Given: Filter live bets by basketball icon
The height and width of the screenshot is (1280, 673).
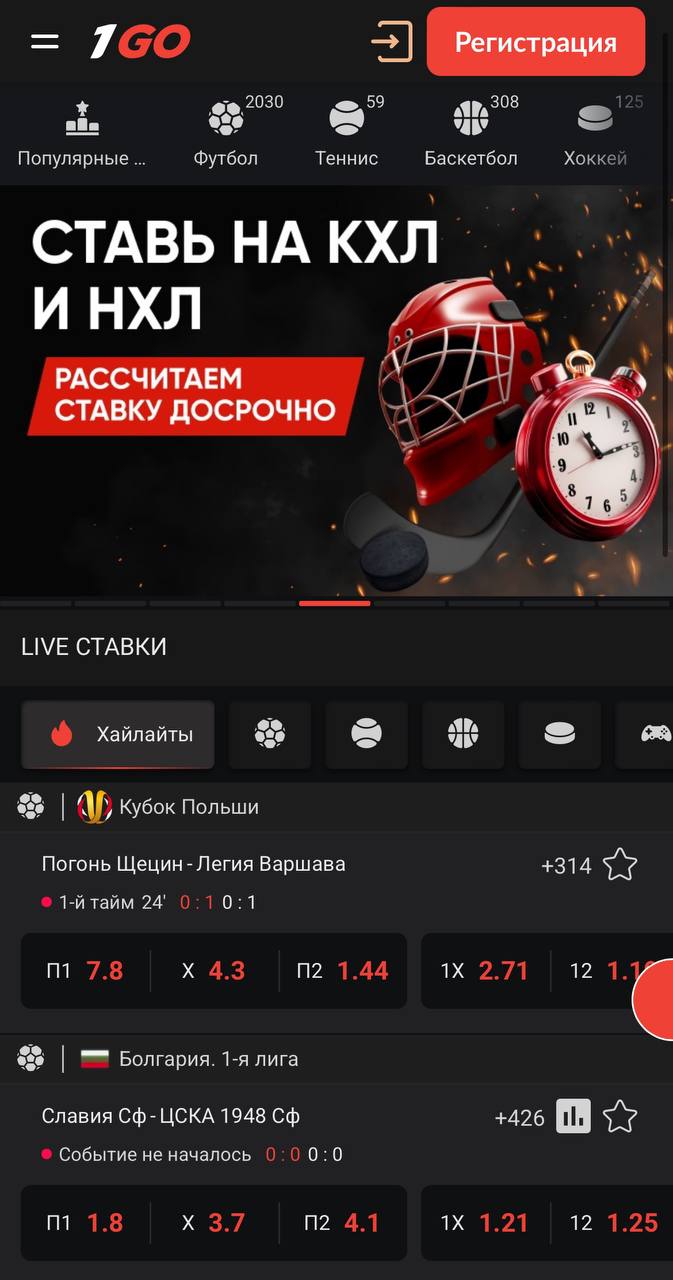Looking at the screenshot, I should coord(463,735).
